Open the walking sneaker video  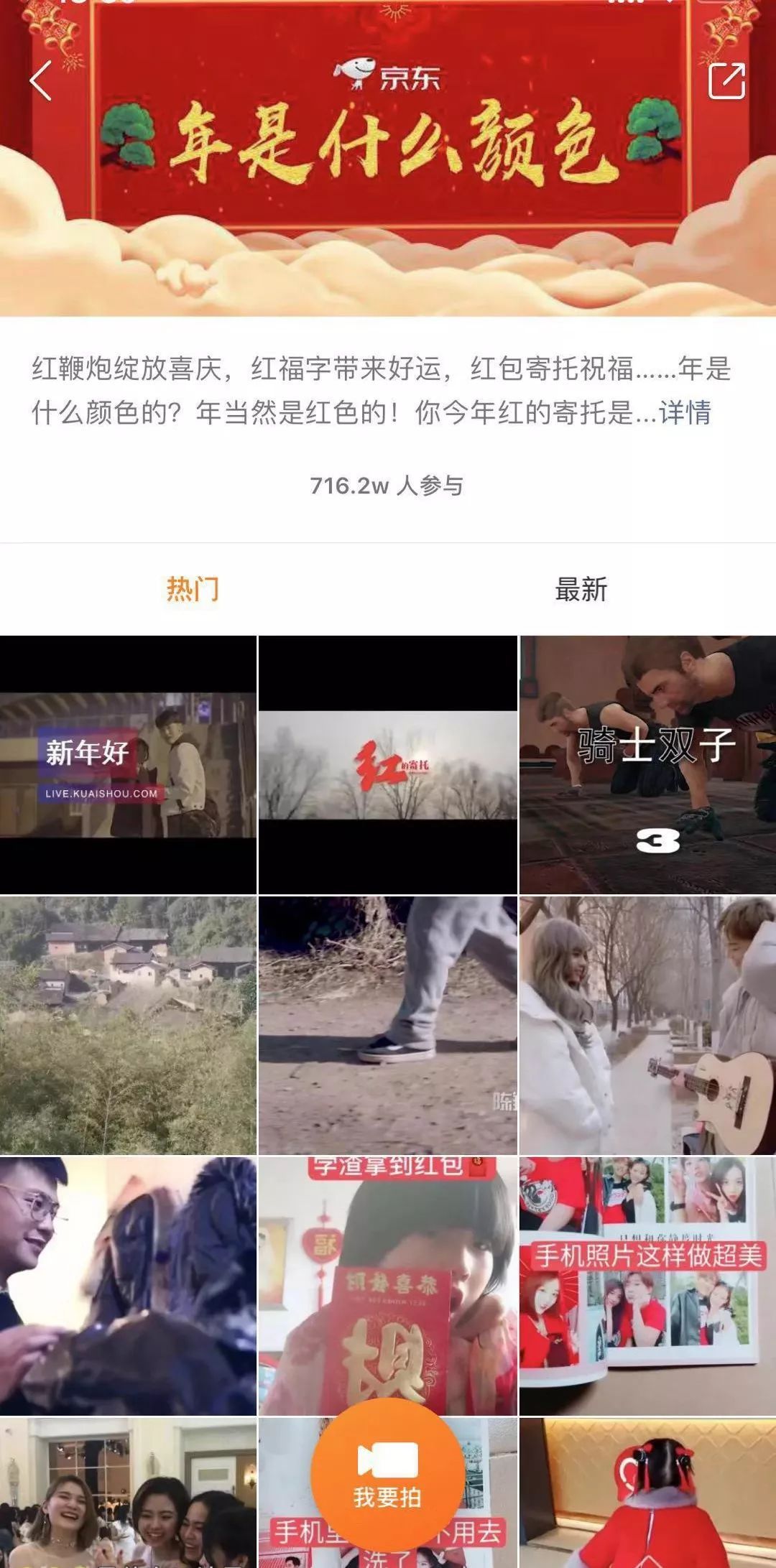[x=388, y=1025]
